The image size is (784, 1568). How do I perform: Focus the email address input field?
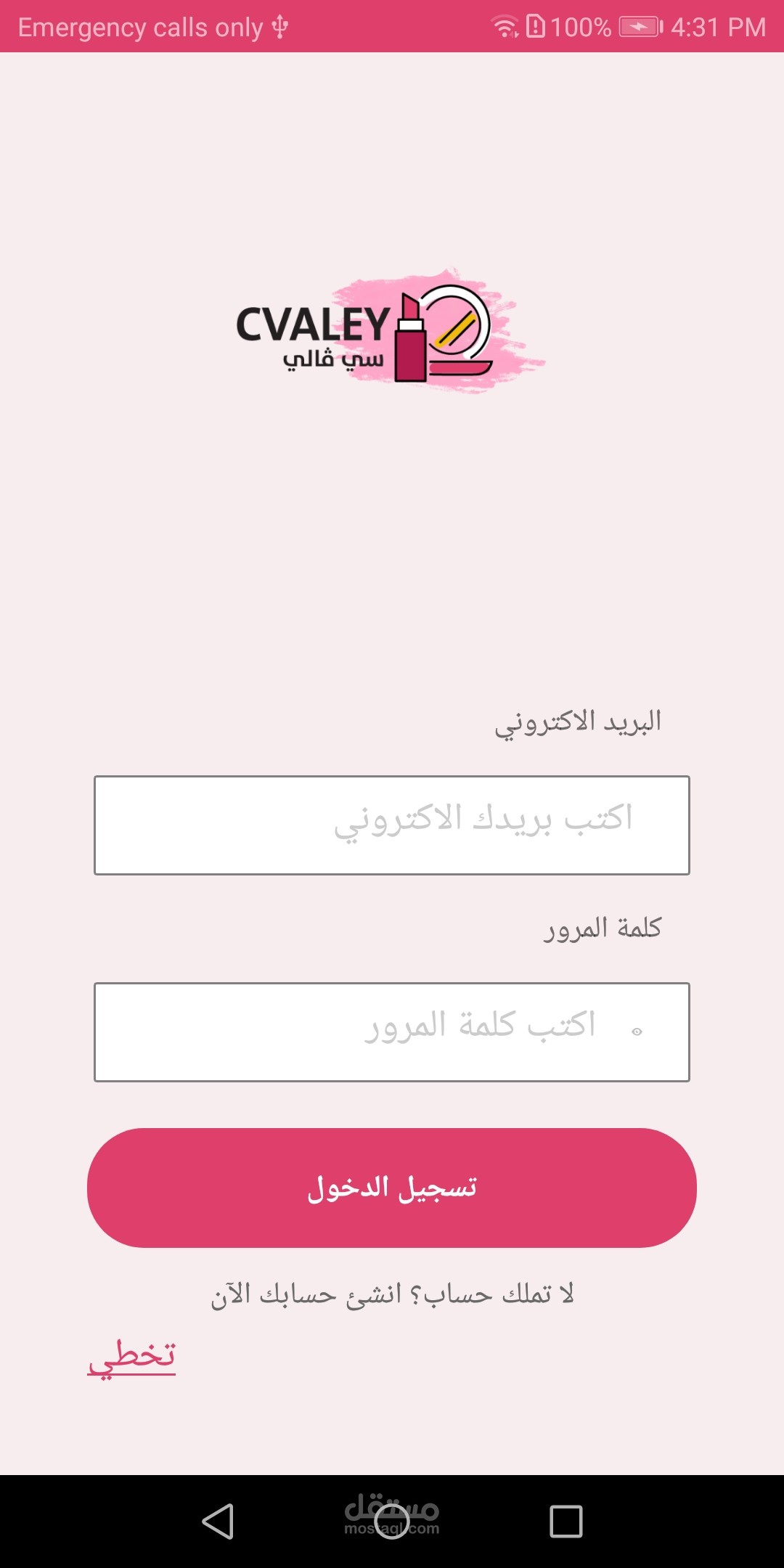392,825
